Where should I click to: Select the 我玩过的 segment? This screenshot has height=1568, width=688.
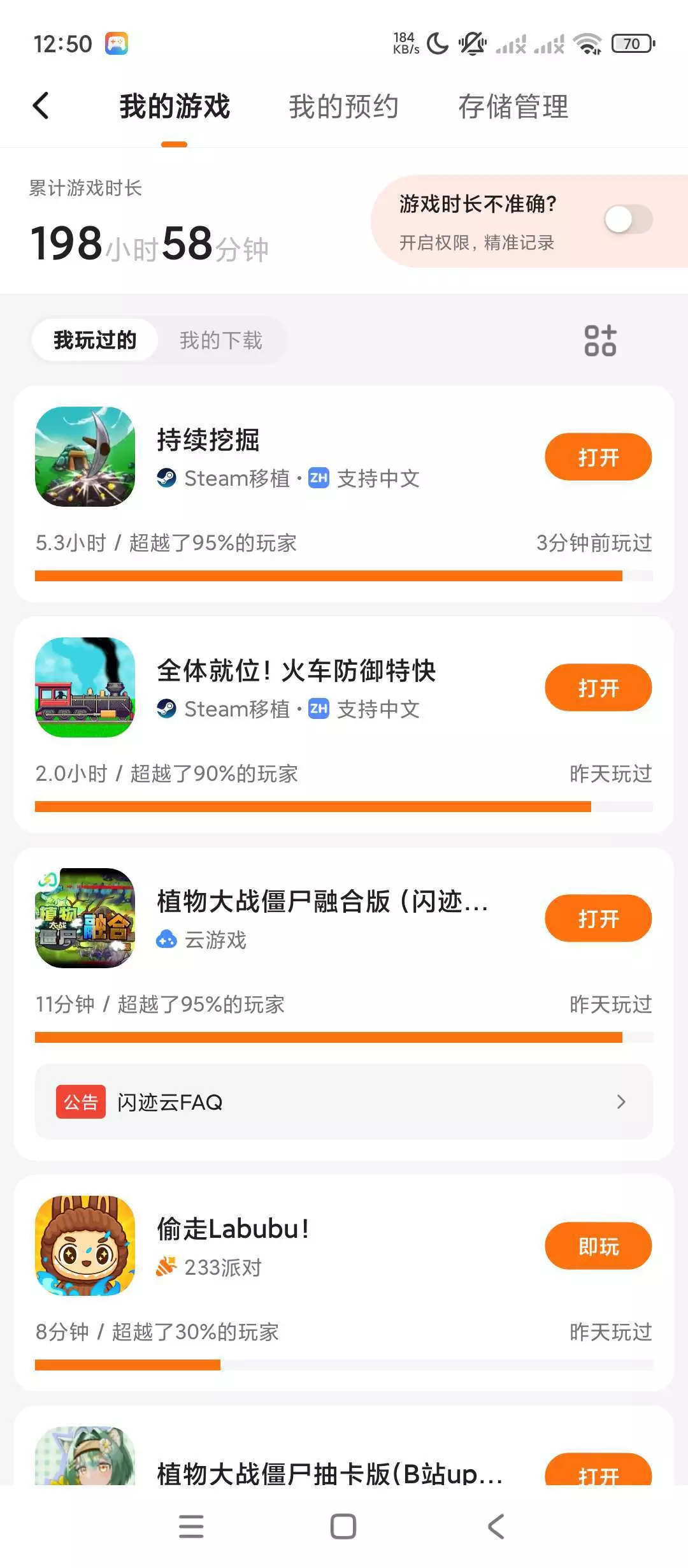tap(95, 340)
